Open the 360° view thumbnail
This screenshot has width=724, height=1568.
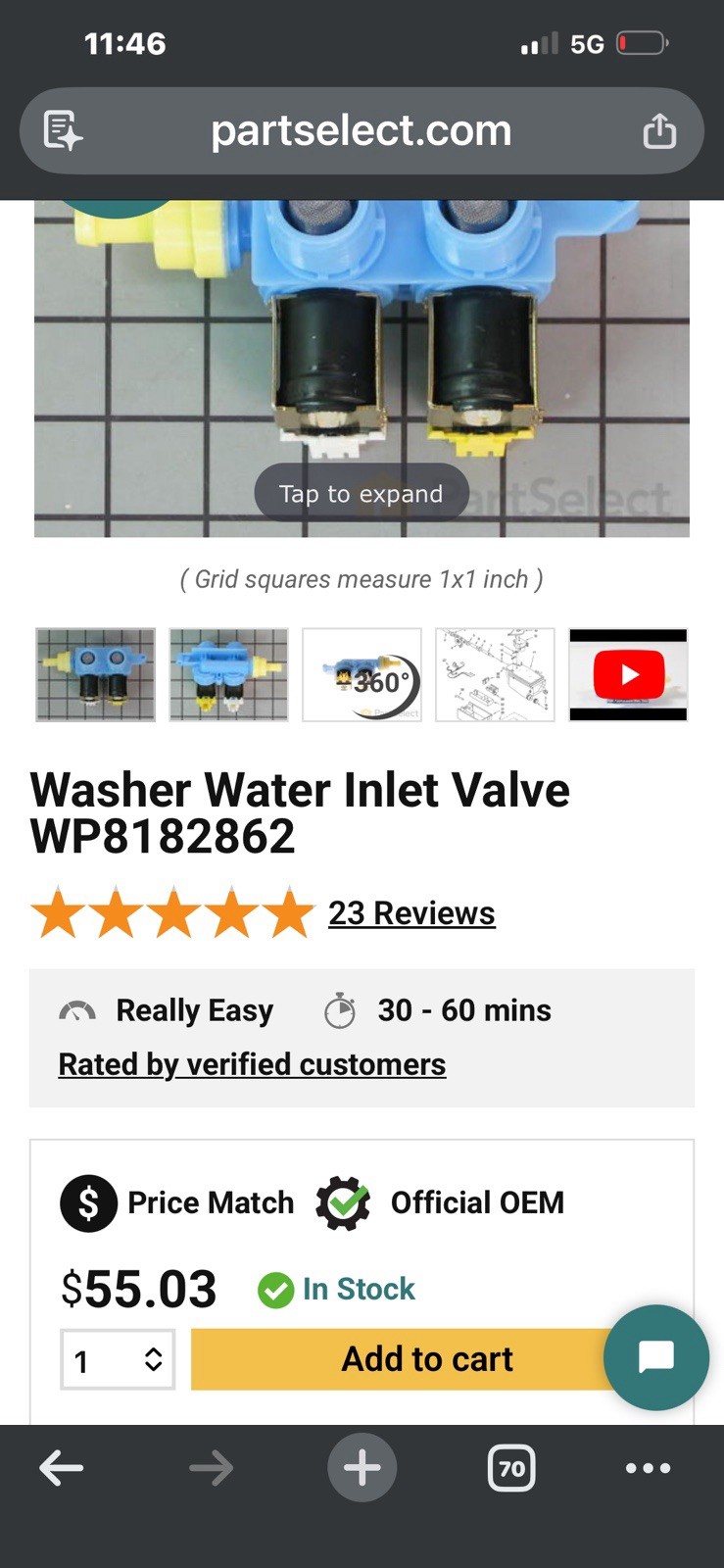362,675
